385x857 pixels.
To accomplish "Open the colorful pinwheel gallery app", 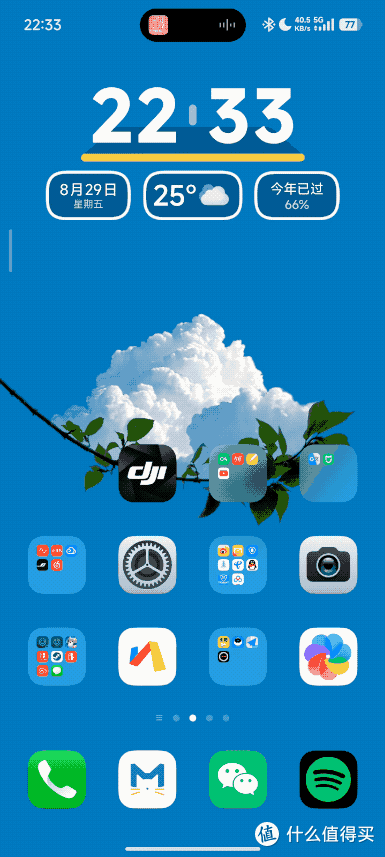I will click(328, 656).
